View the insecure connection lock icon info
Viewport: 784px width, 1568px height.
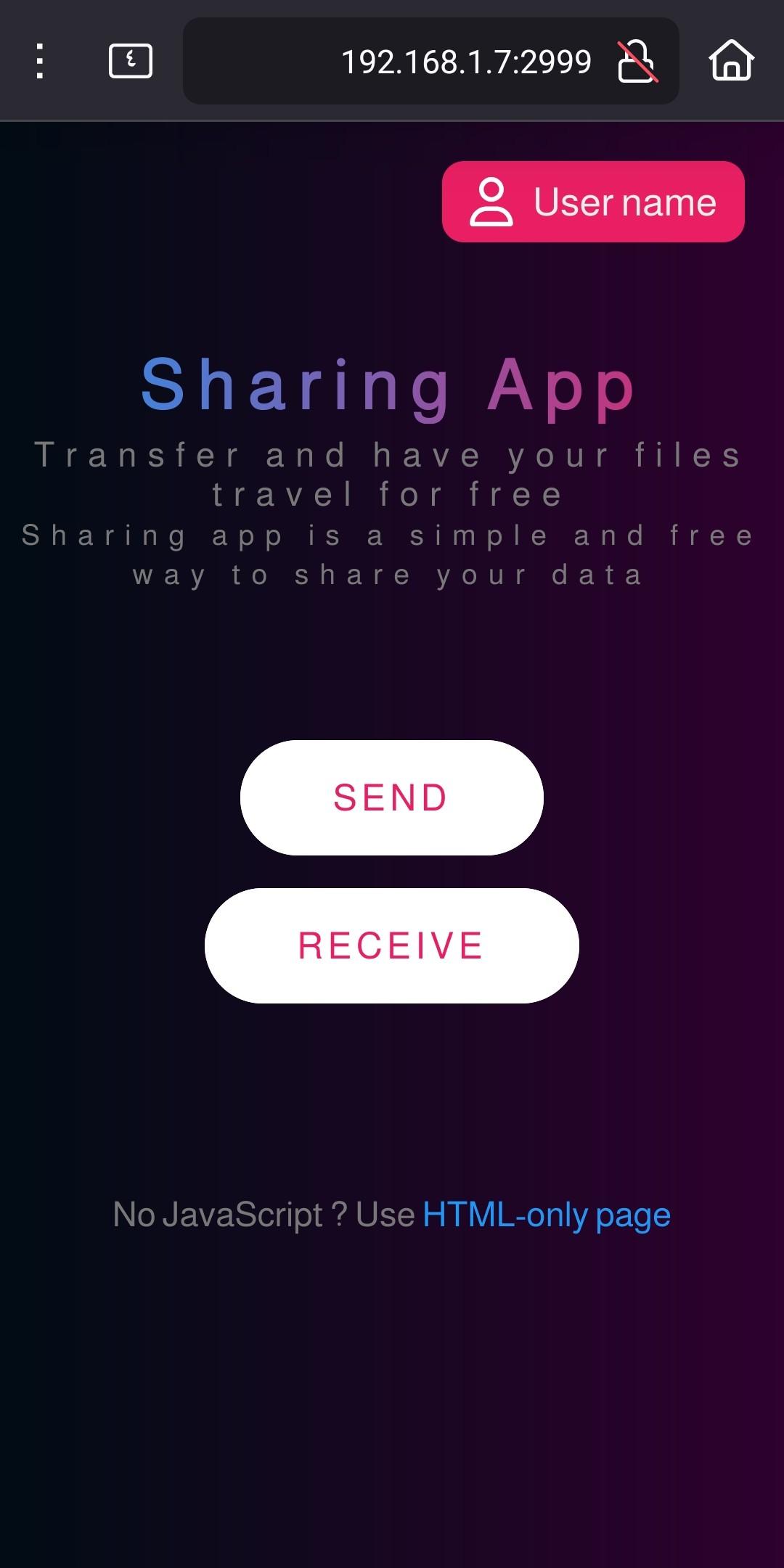click(637, 62)
